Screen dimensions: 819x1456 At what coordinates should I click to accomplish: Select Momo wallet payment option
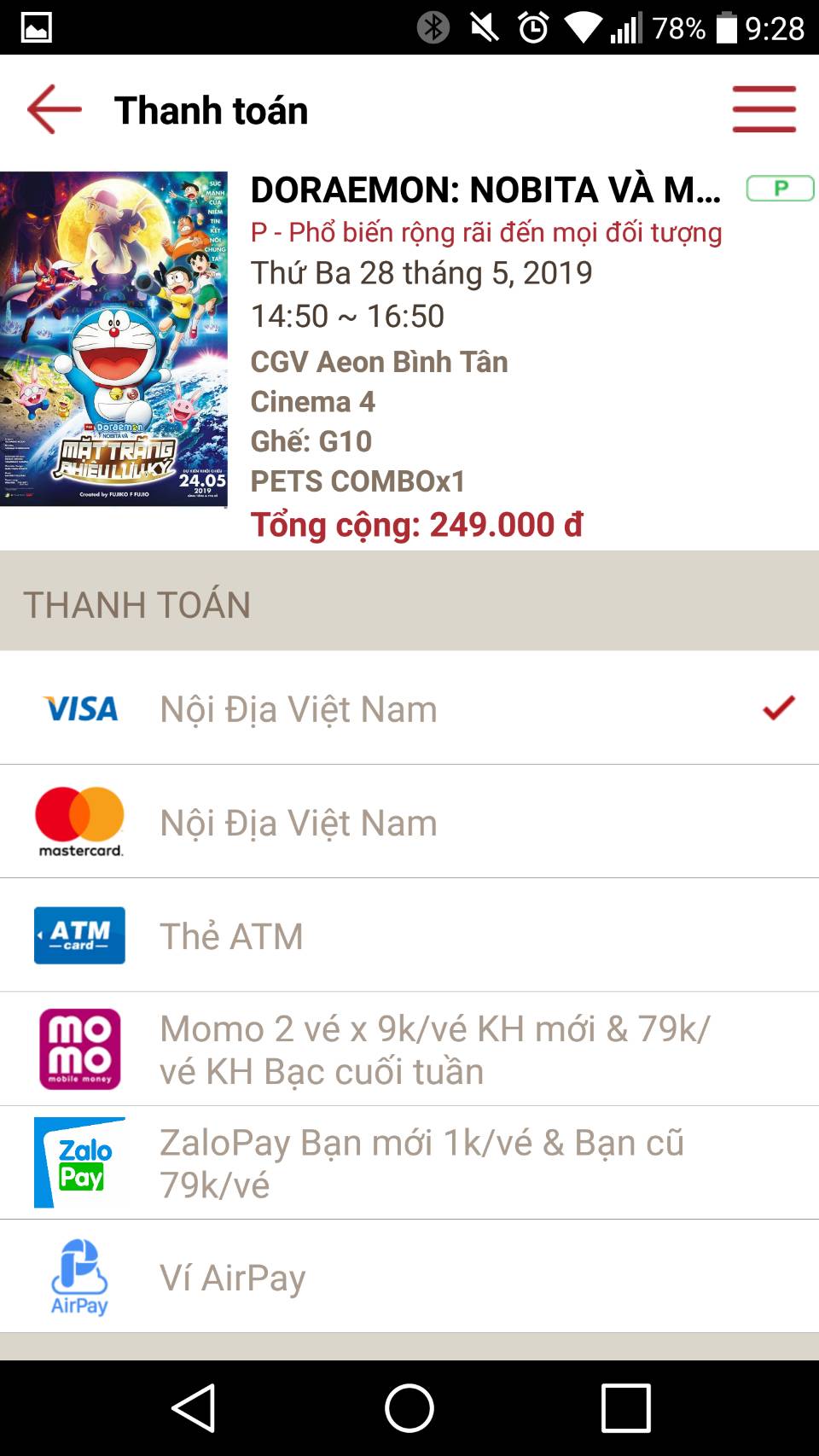[409, 1049]
